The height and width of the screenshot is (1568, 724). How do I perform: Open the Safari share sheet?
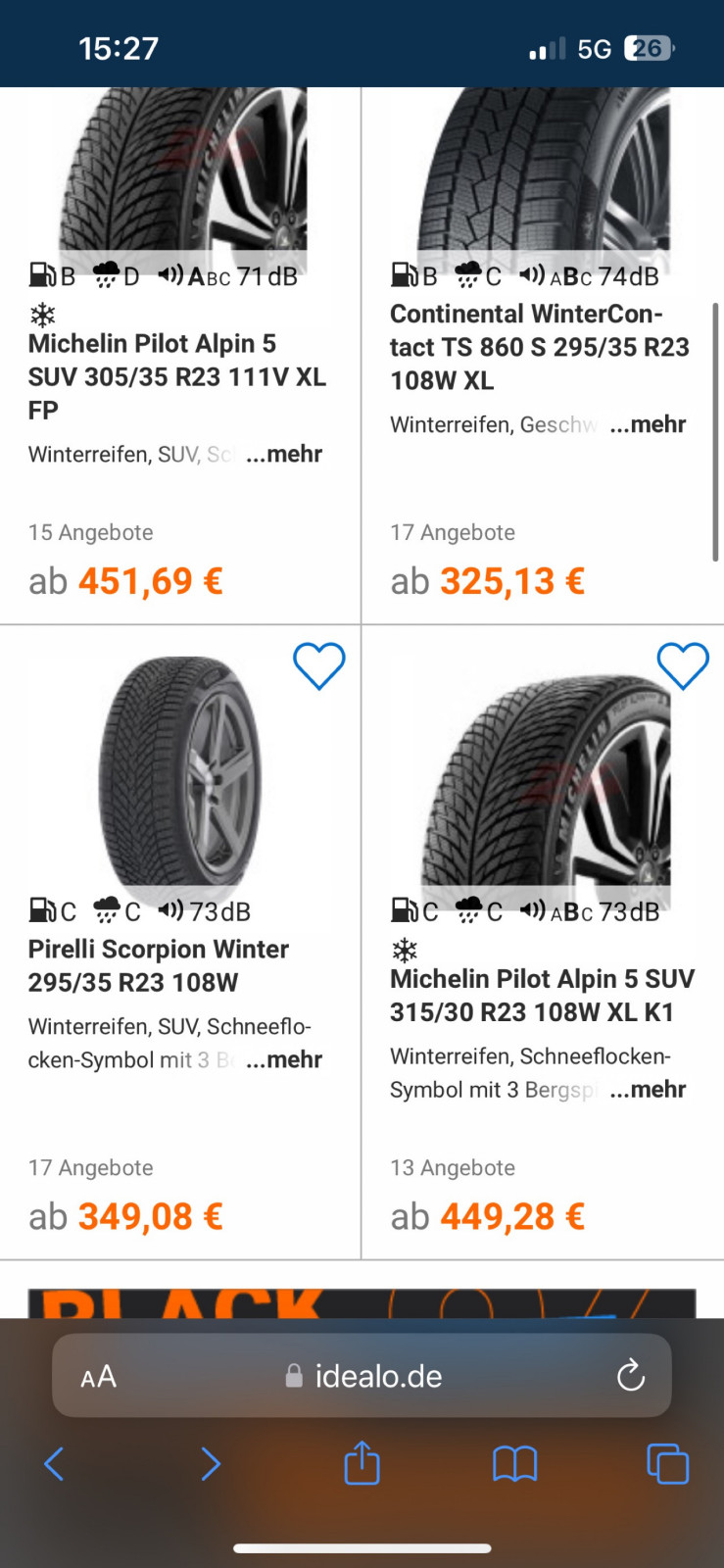pos(362,1463)
